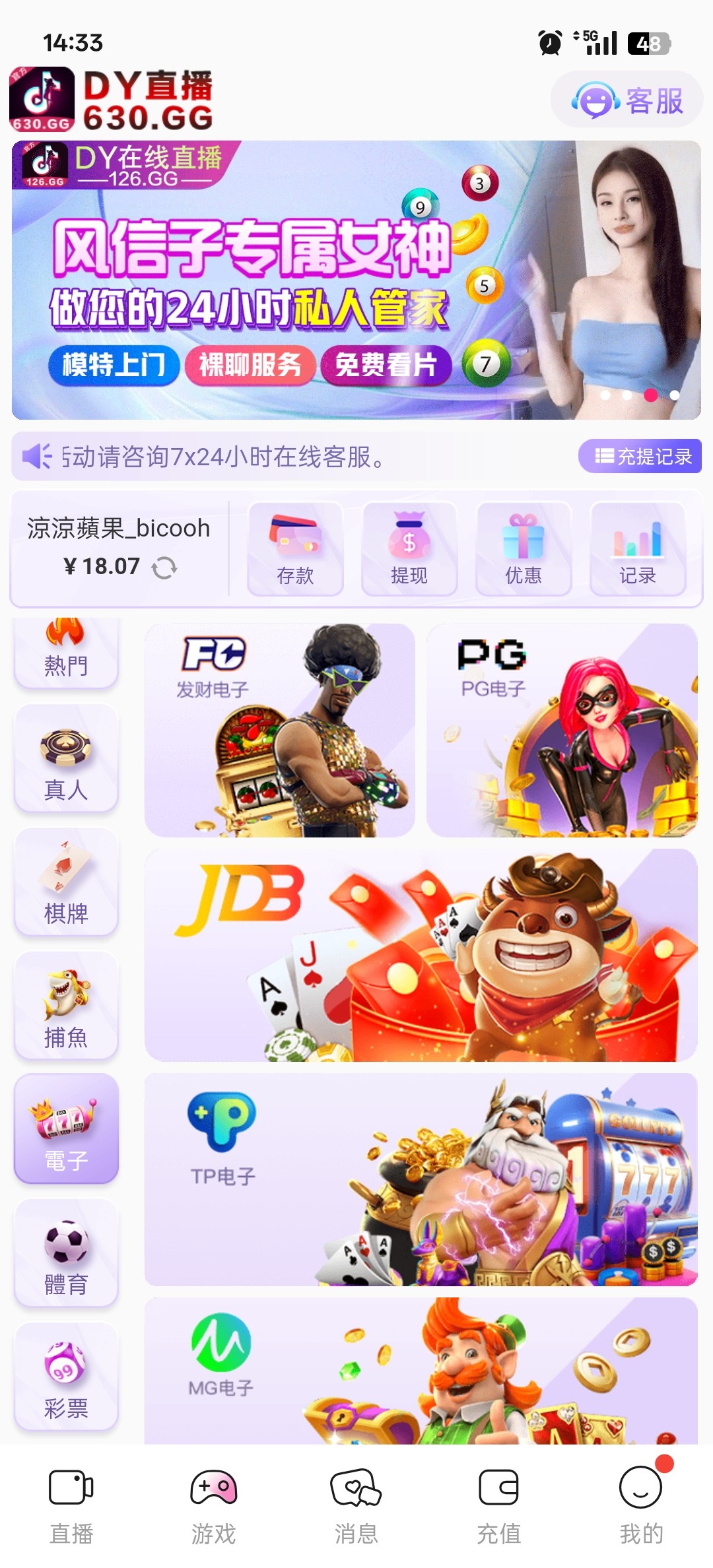
Task: Open 优惠 promotions
Action: point(524,548)
